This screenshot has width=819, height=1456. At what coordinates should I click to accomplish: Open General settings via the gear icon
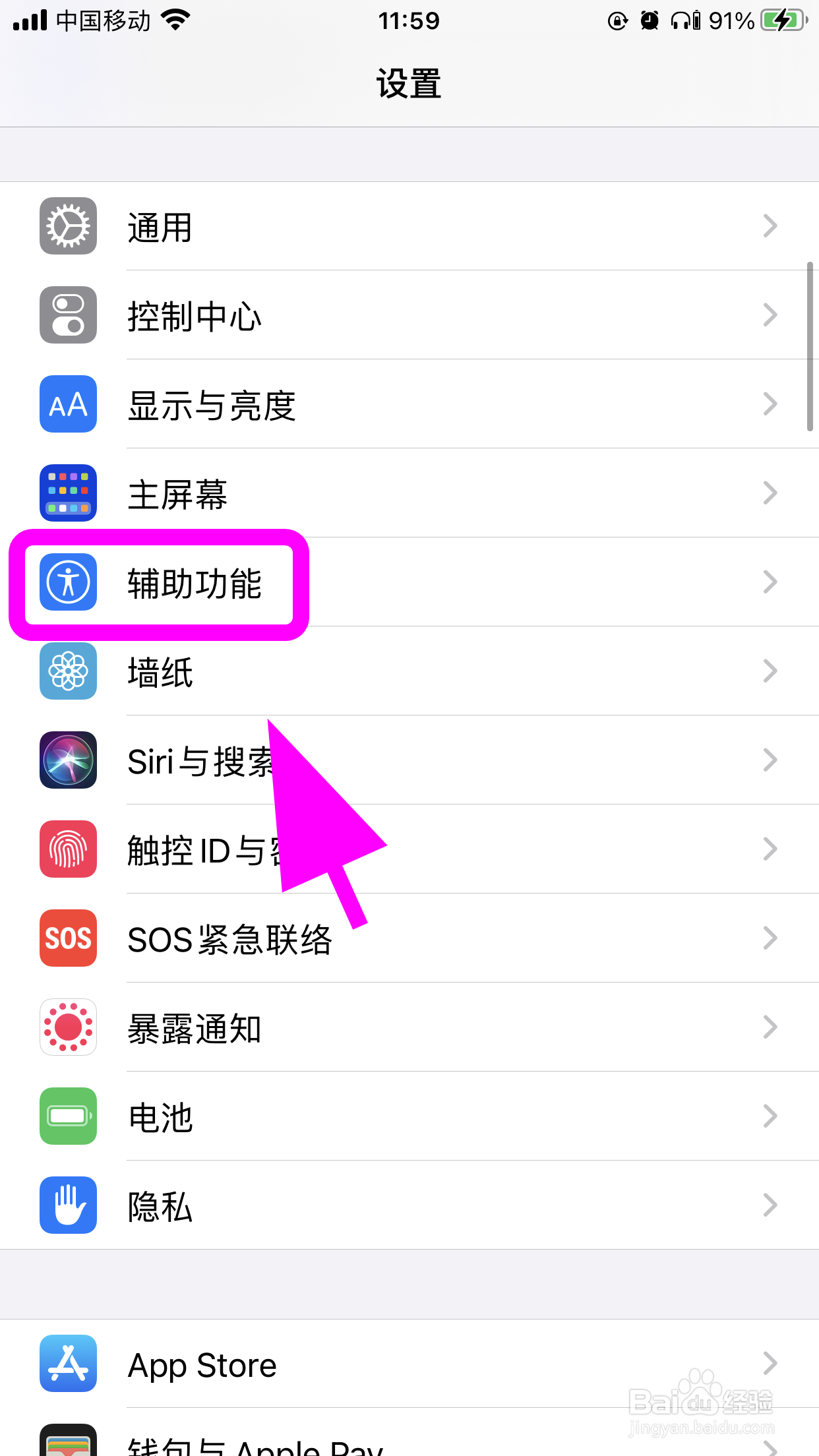(68, 226)
